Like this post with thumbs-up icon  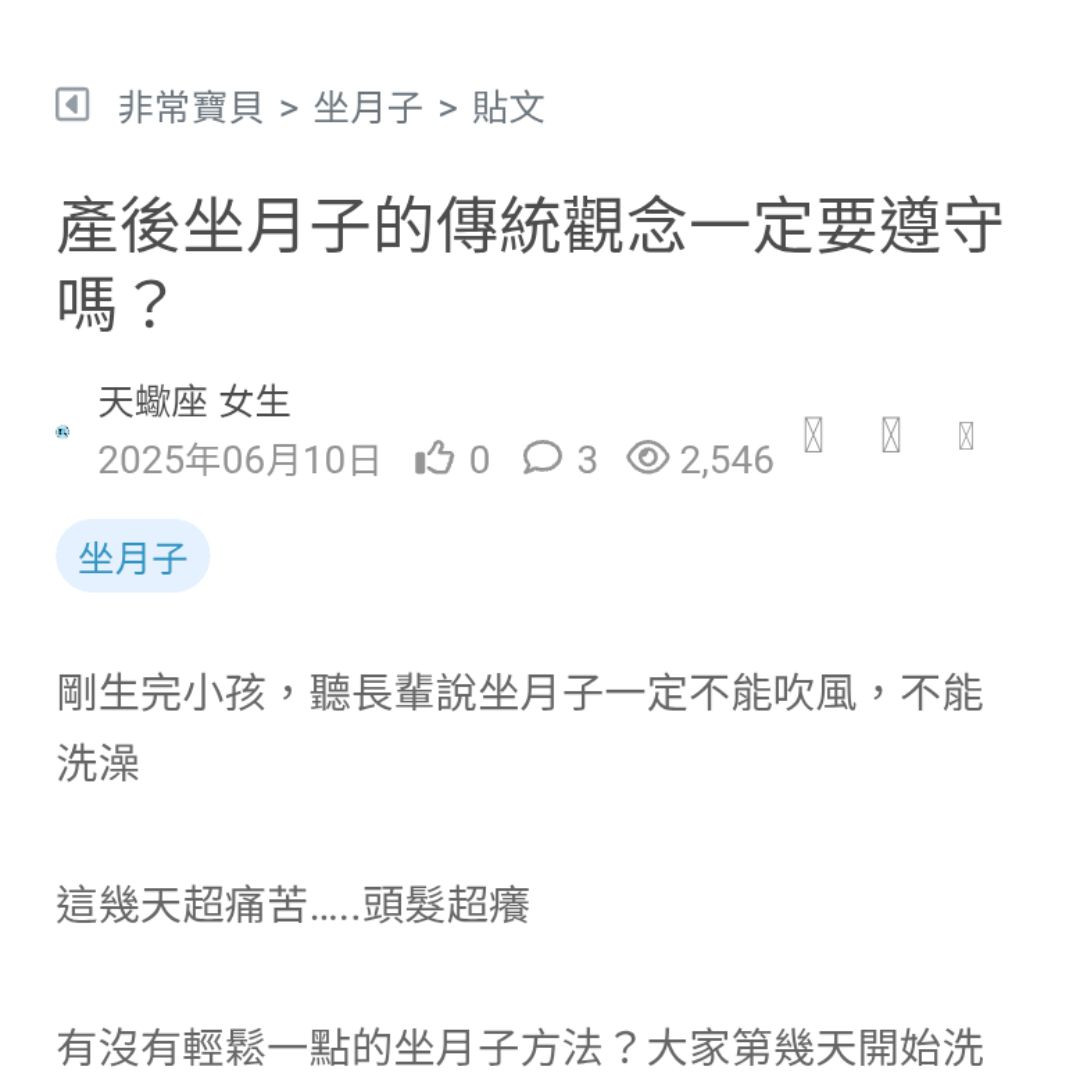[435, 460]
